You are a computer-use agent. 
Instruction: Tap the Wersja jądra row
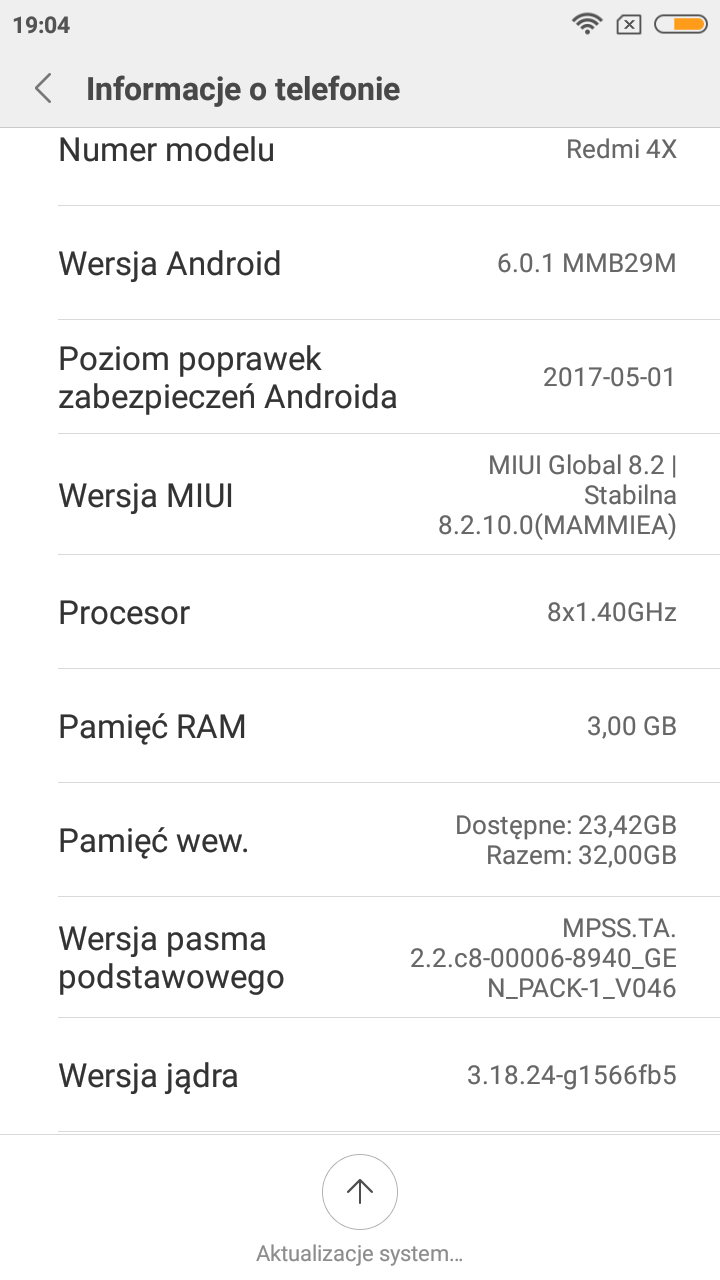click(360, 1076)
